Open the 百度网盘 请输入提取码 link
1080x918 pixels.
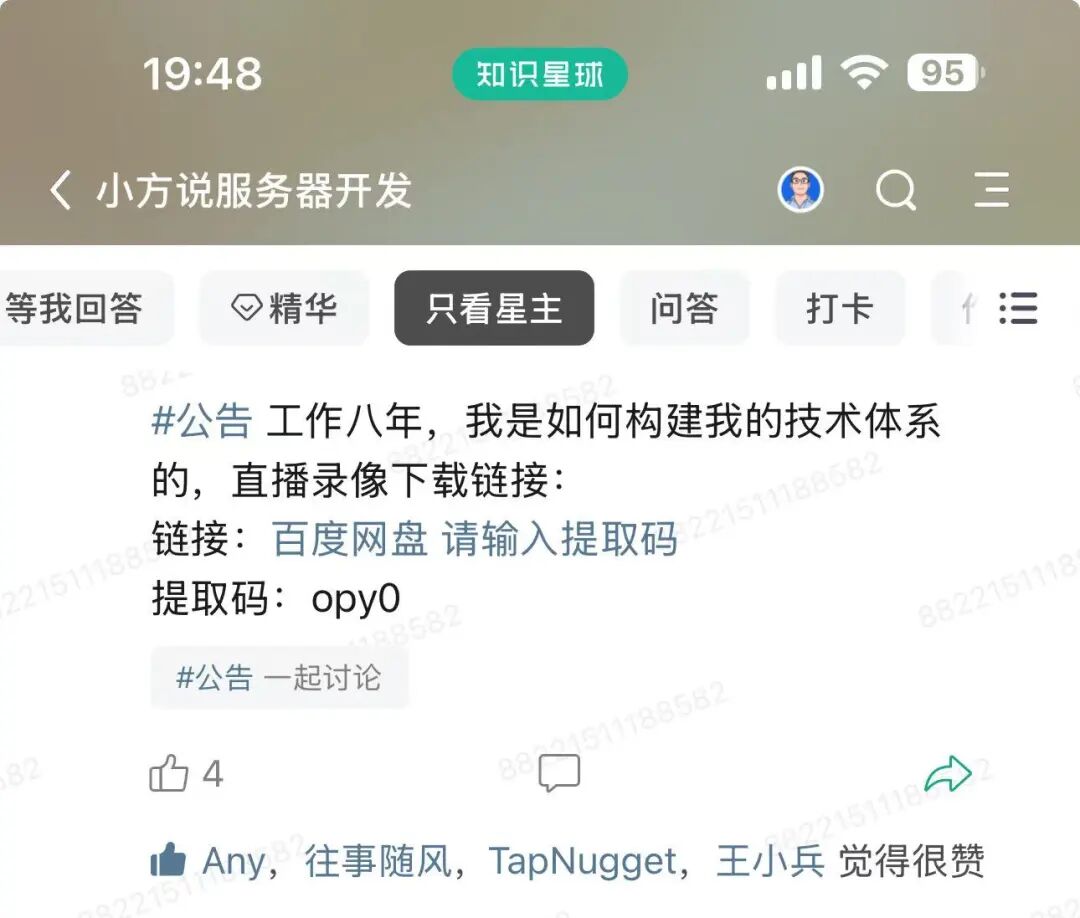pos(475,539)
